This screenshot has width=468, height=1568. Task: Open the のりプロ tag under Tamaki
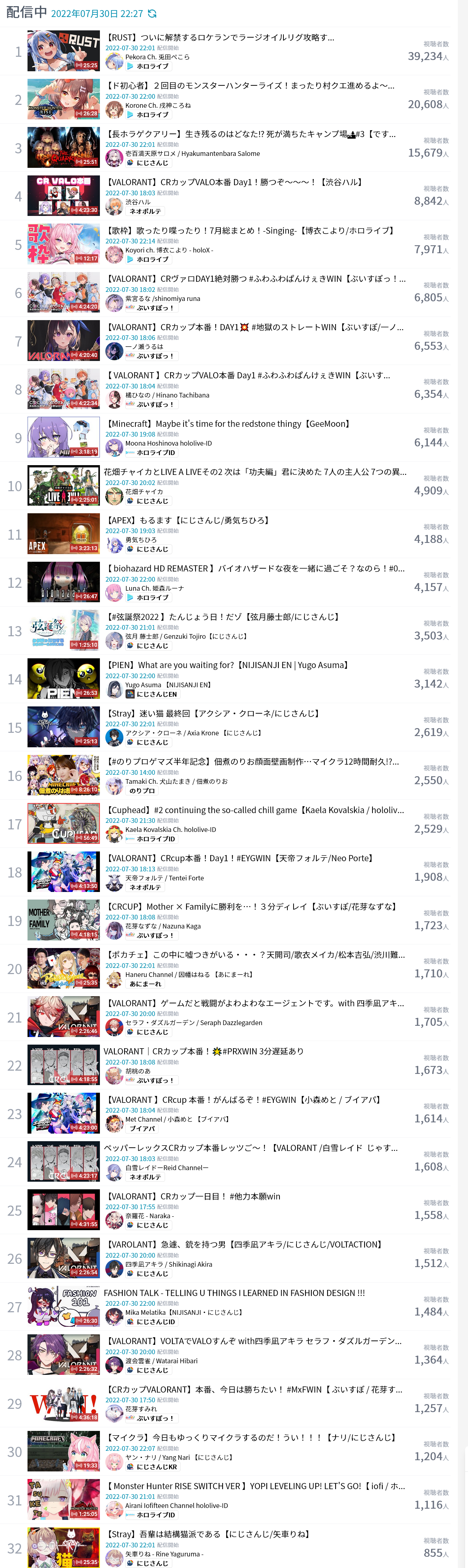[x=142, y=791]
